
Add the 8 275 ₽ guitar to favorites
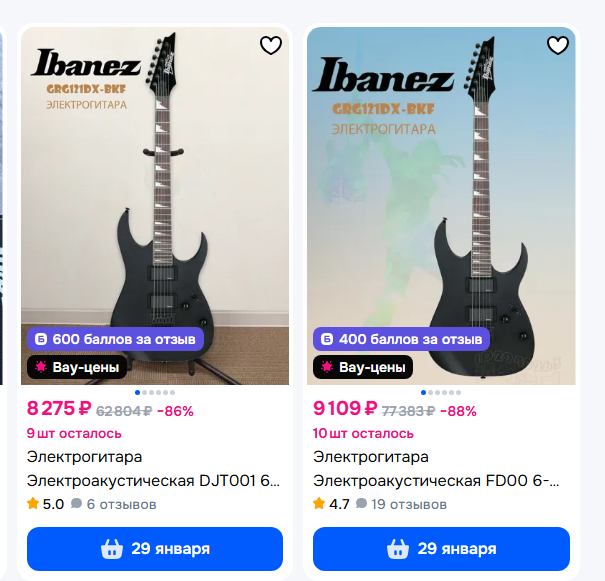point(271,45)
